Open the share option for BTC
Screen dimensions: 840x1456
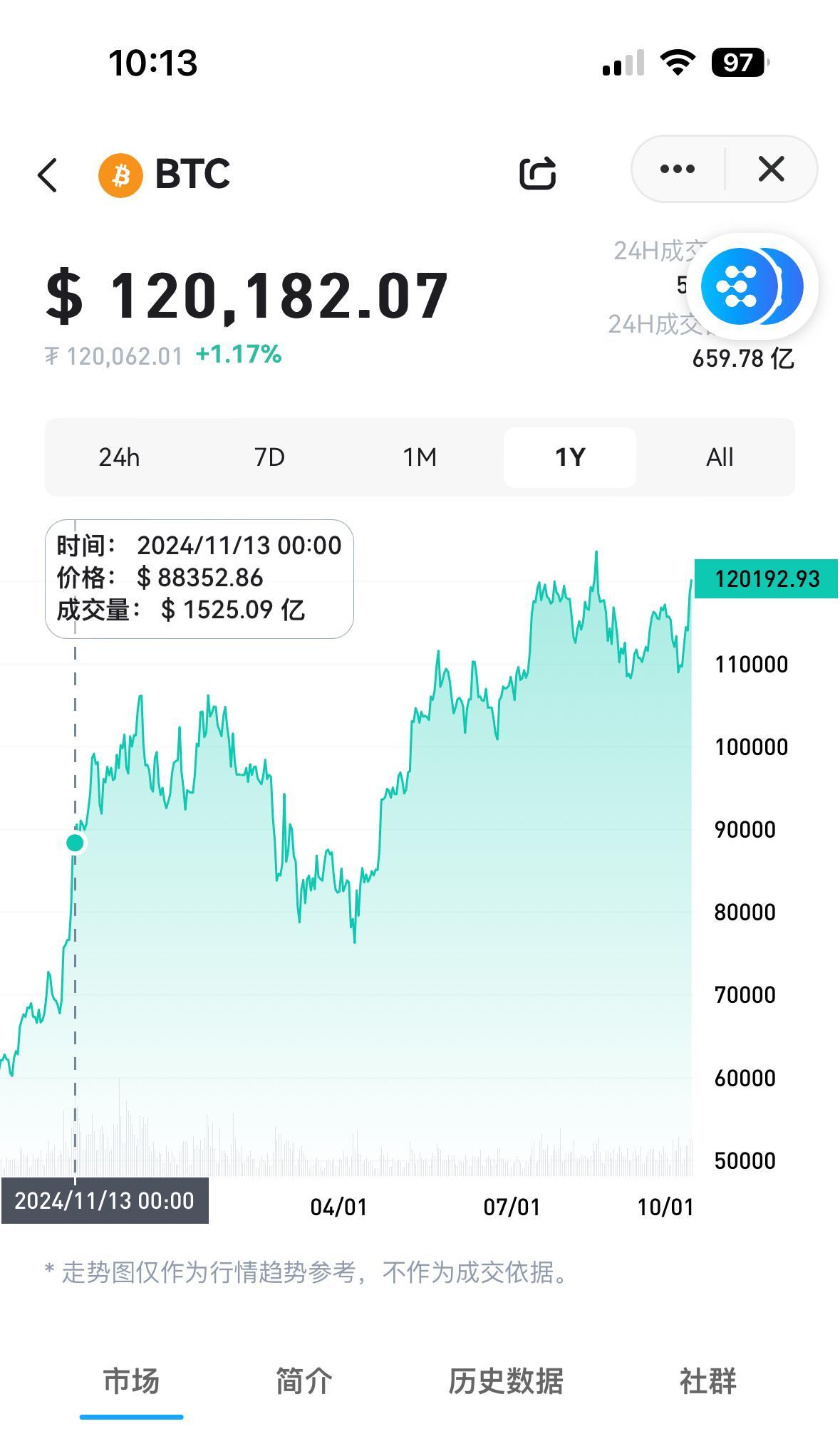tap(538, 172)
